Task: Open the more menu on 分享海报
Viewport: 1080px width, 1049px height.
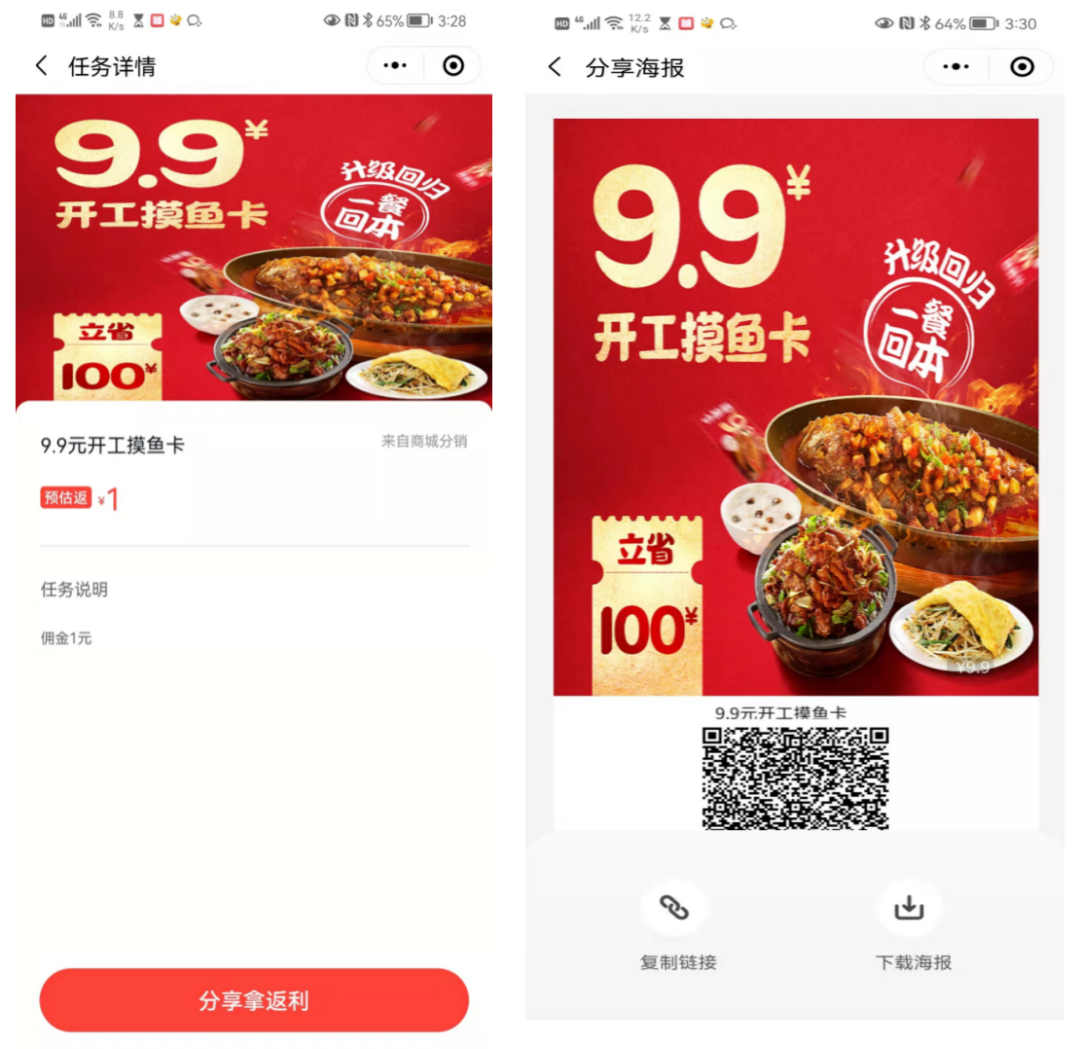Action: point(955,67)
